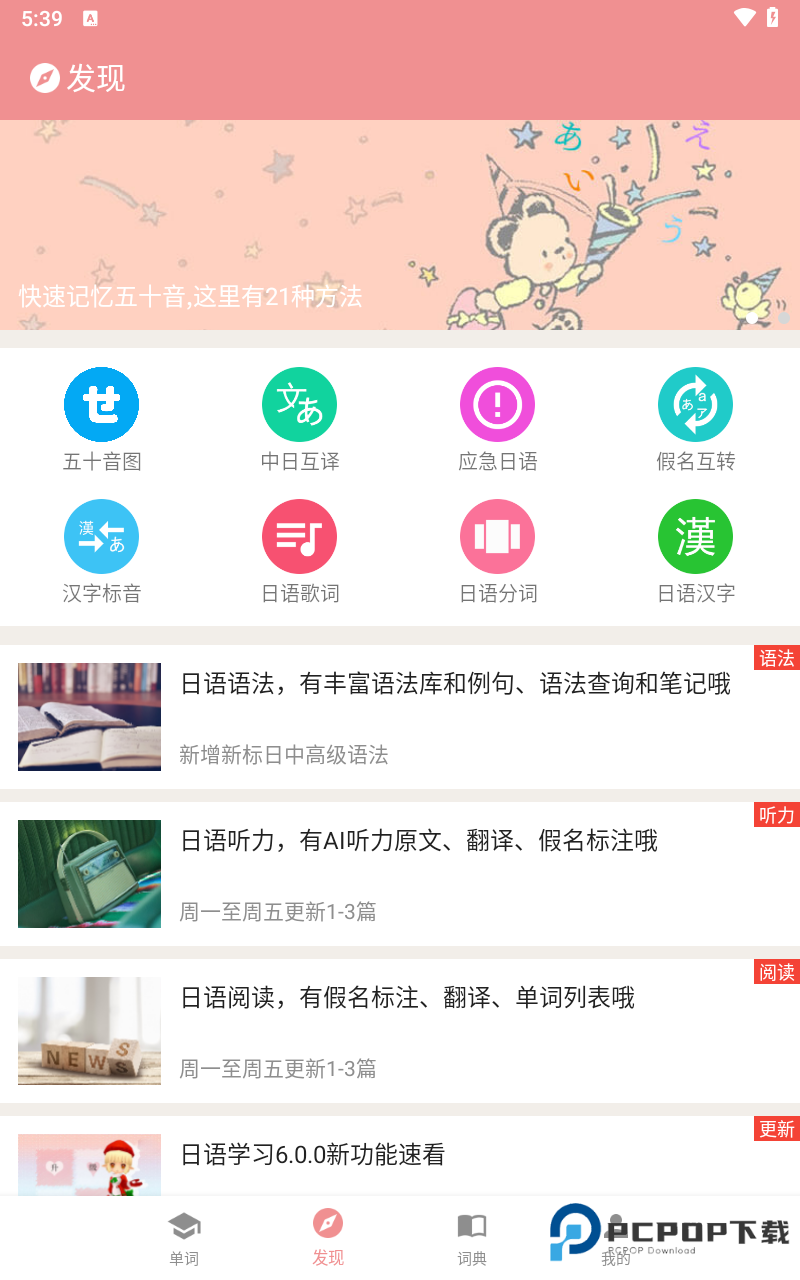800x1280 pixels.
Task: Read the 日语学习6.0.0新功能速看 update article
Action: (x=400, y=1155)
